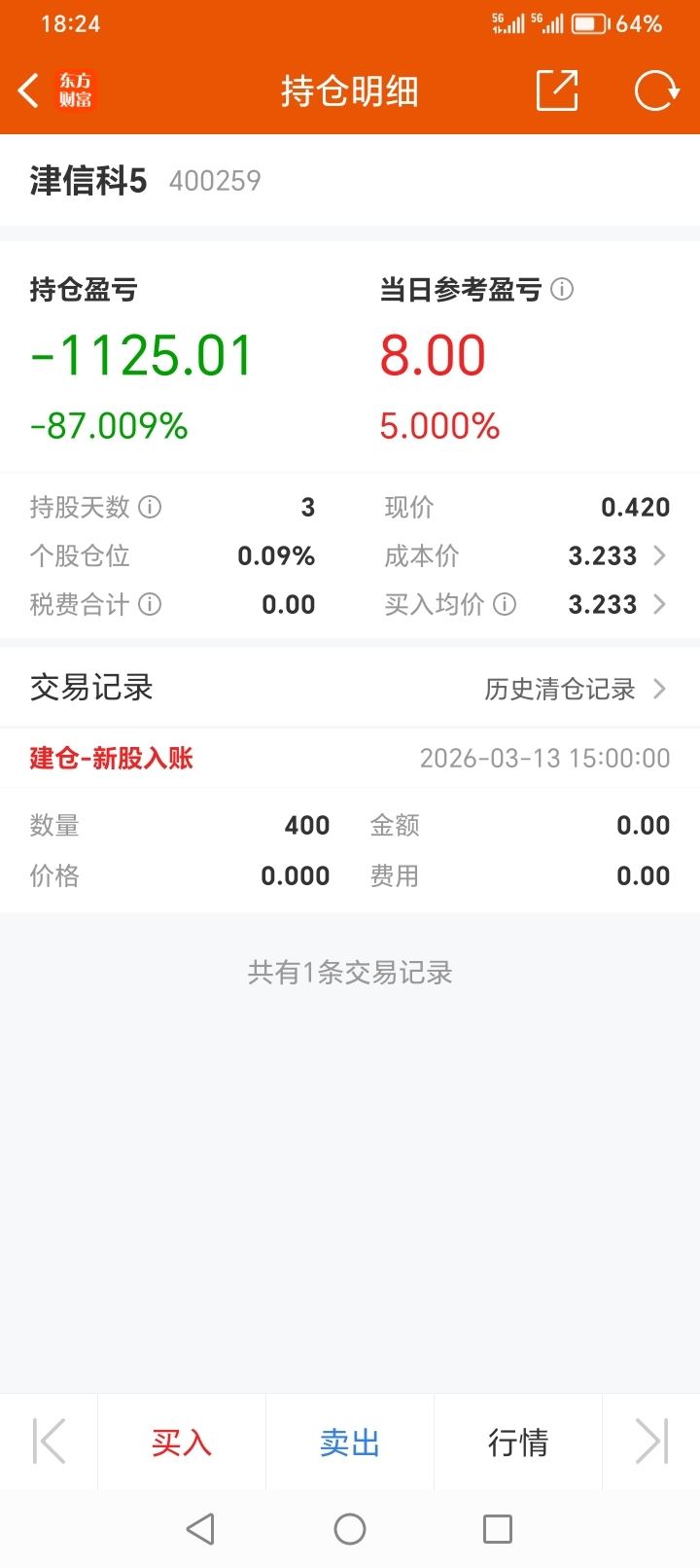This screenshot has width=700, height=1568.
Task: Show info about 持股天数
Action: tap(150, 507)
